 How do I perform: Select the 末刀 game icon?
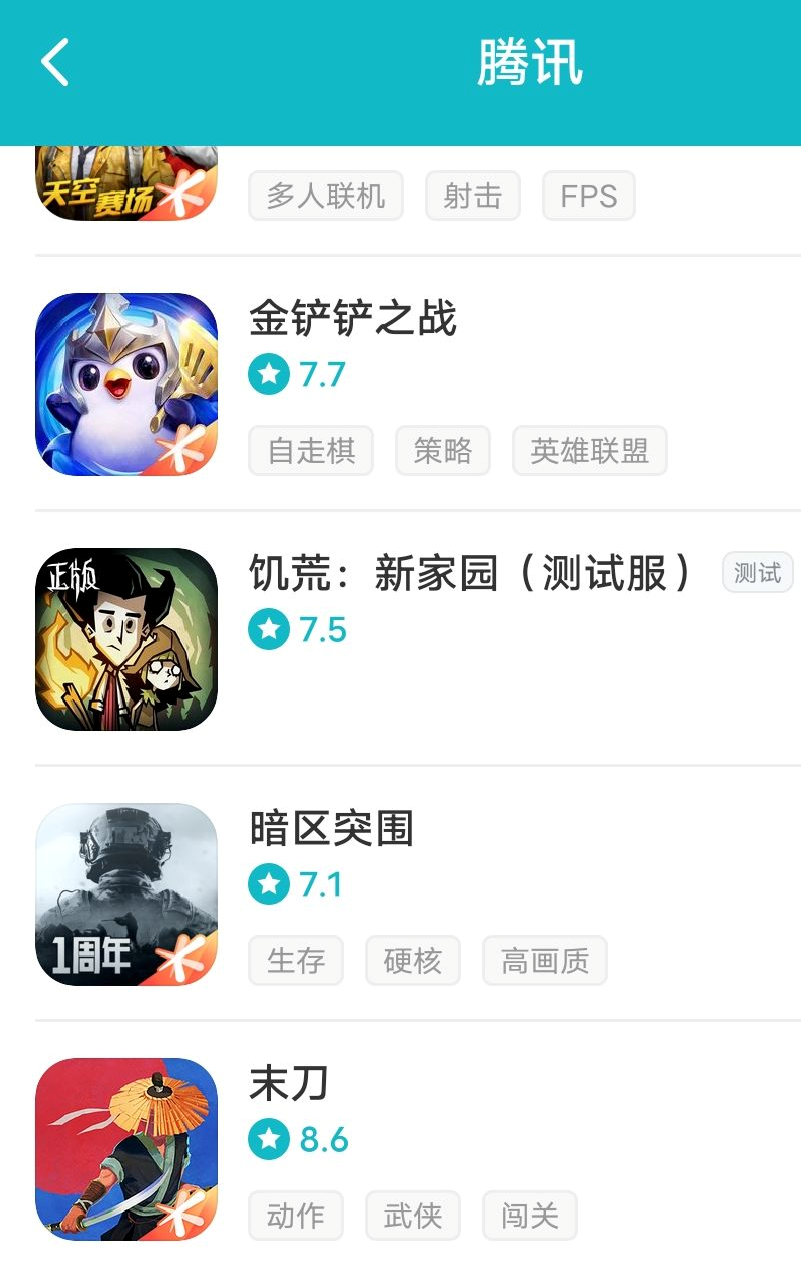pos(125,1147)
